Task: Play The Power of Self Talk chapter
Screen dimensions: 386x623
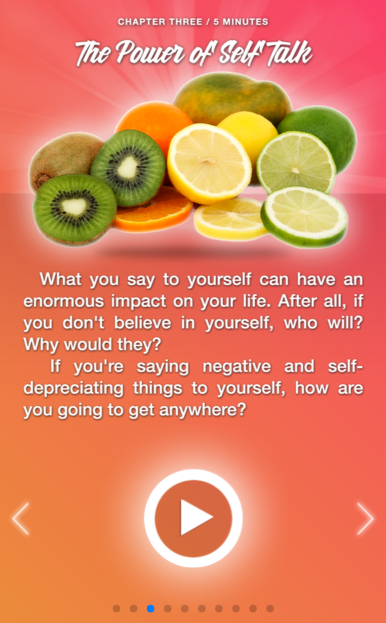Action: point(193,518)
